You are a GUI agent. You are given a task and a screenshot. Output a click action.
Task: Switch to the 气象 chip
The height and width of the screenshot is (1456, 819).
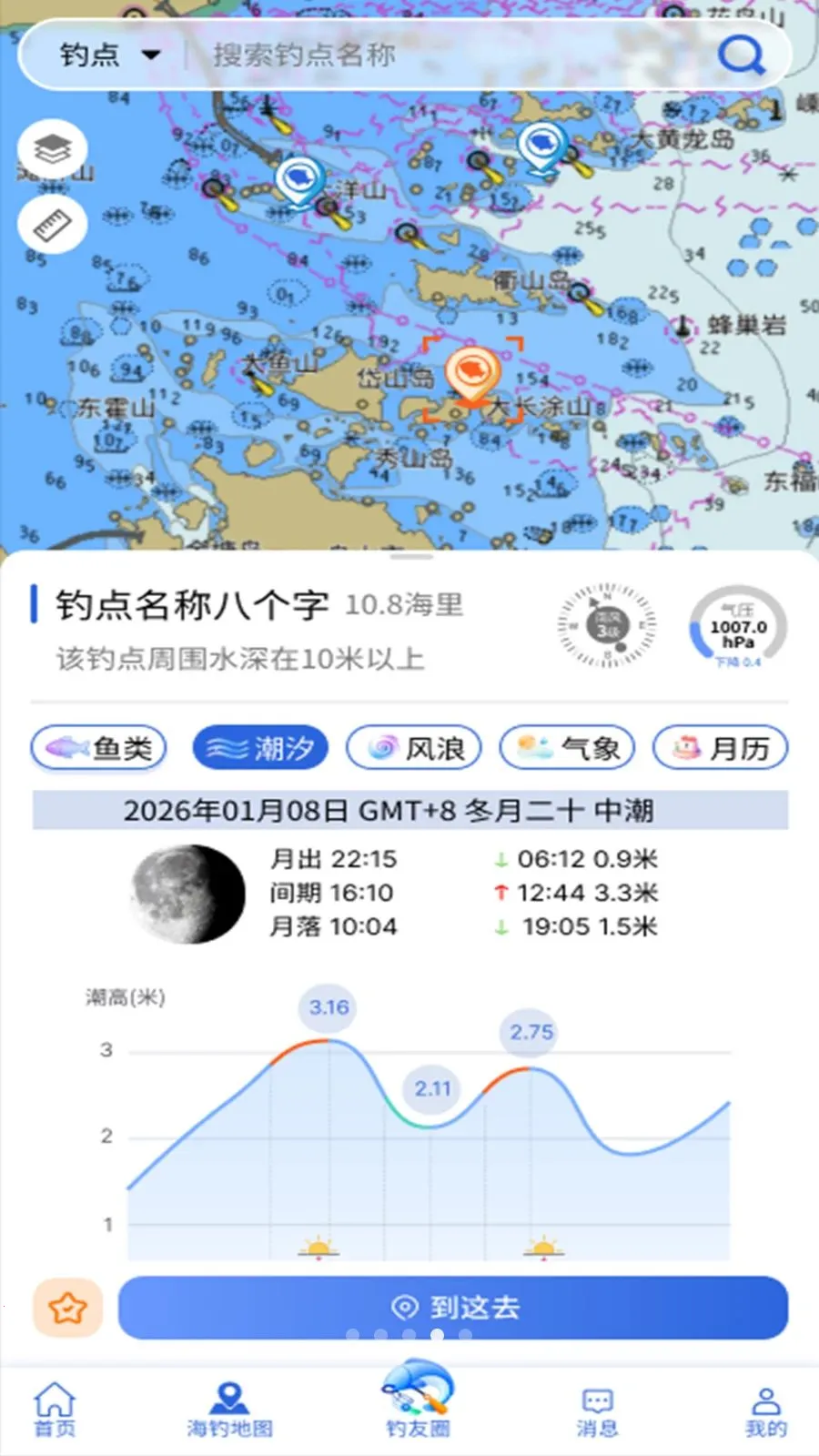(x=567, y=748)
